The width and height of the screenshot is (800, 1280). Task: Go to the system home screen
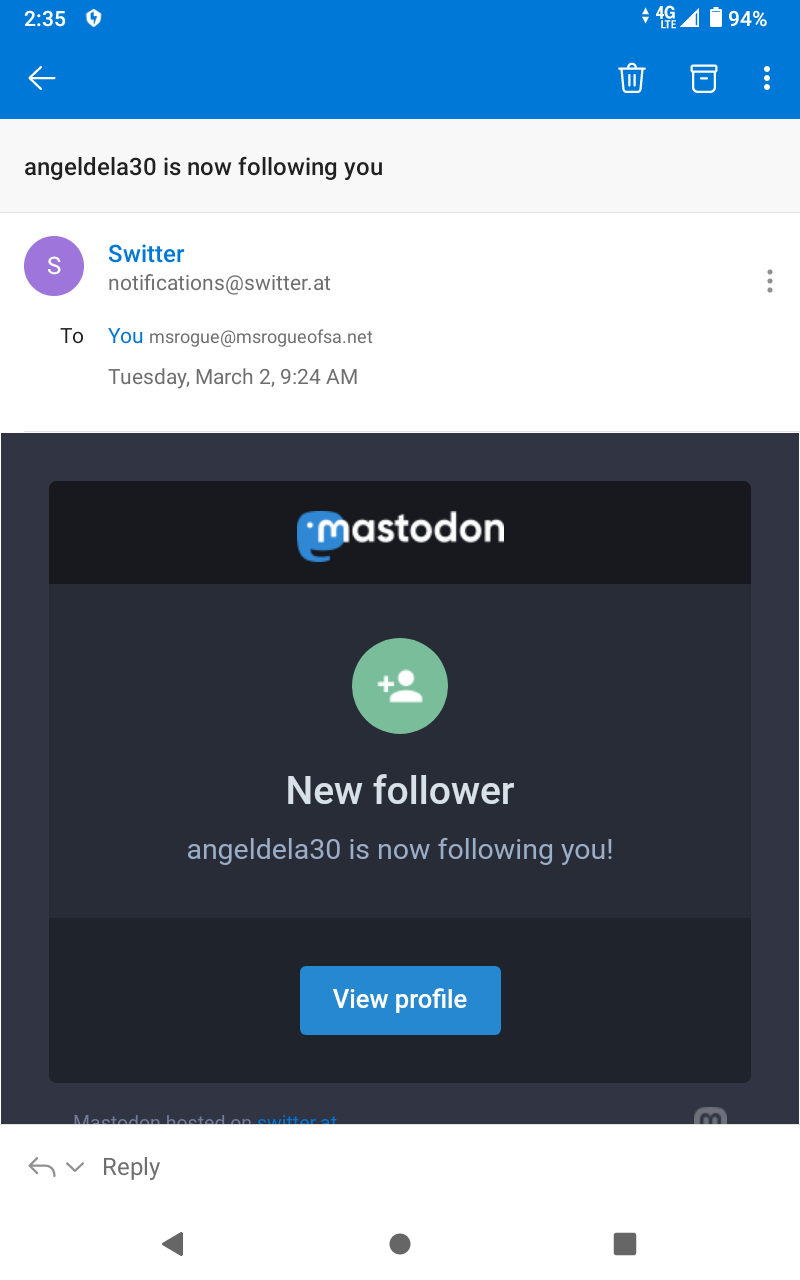coord(400,1243)
